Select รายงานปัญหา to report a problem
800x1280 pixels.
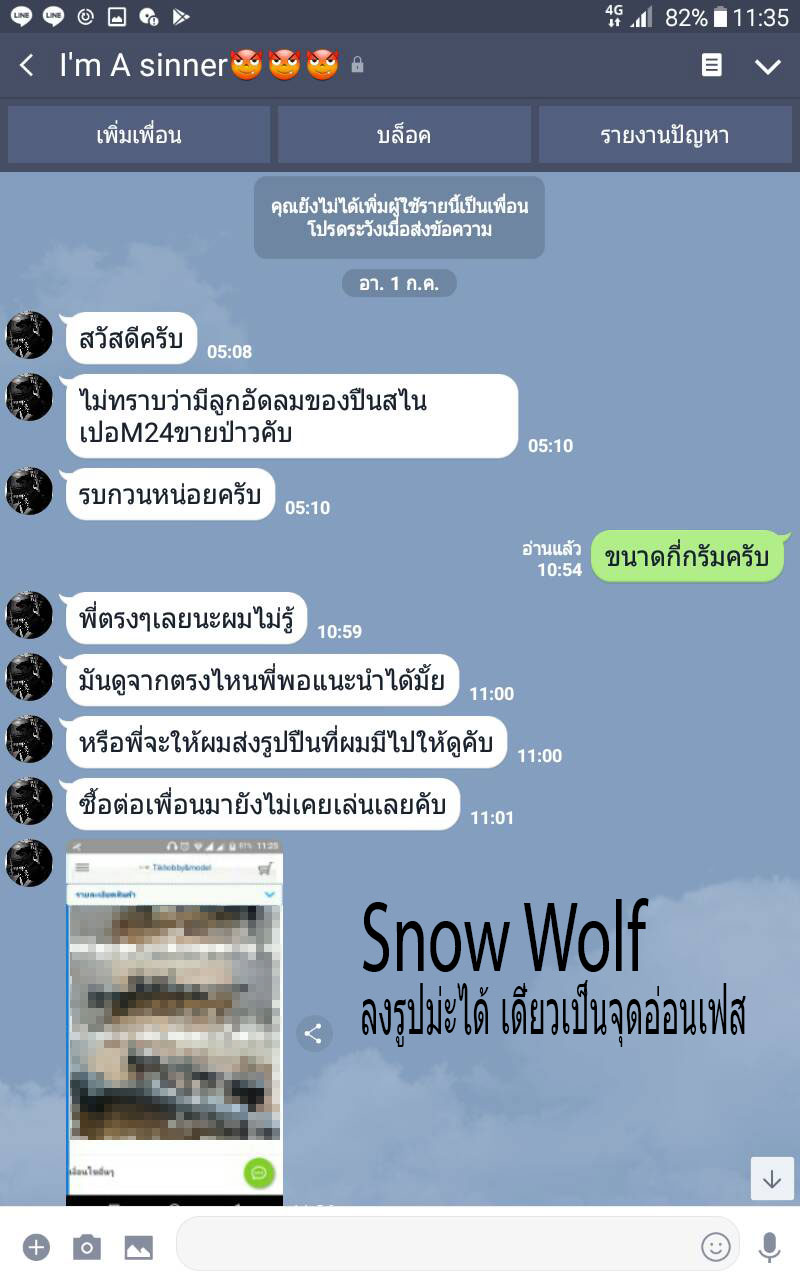click(664, 135)
